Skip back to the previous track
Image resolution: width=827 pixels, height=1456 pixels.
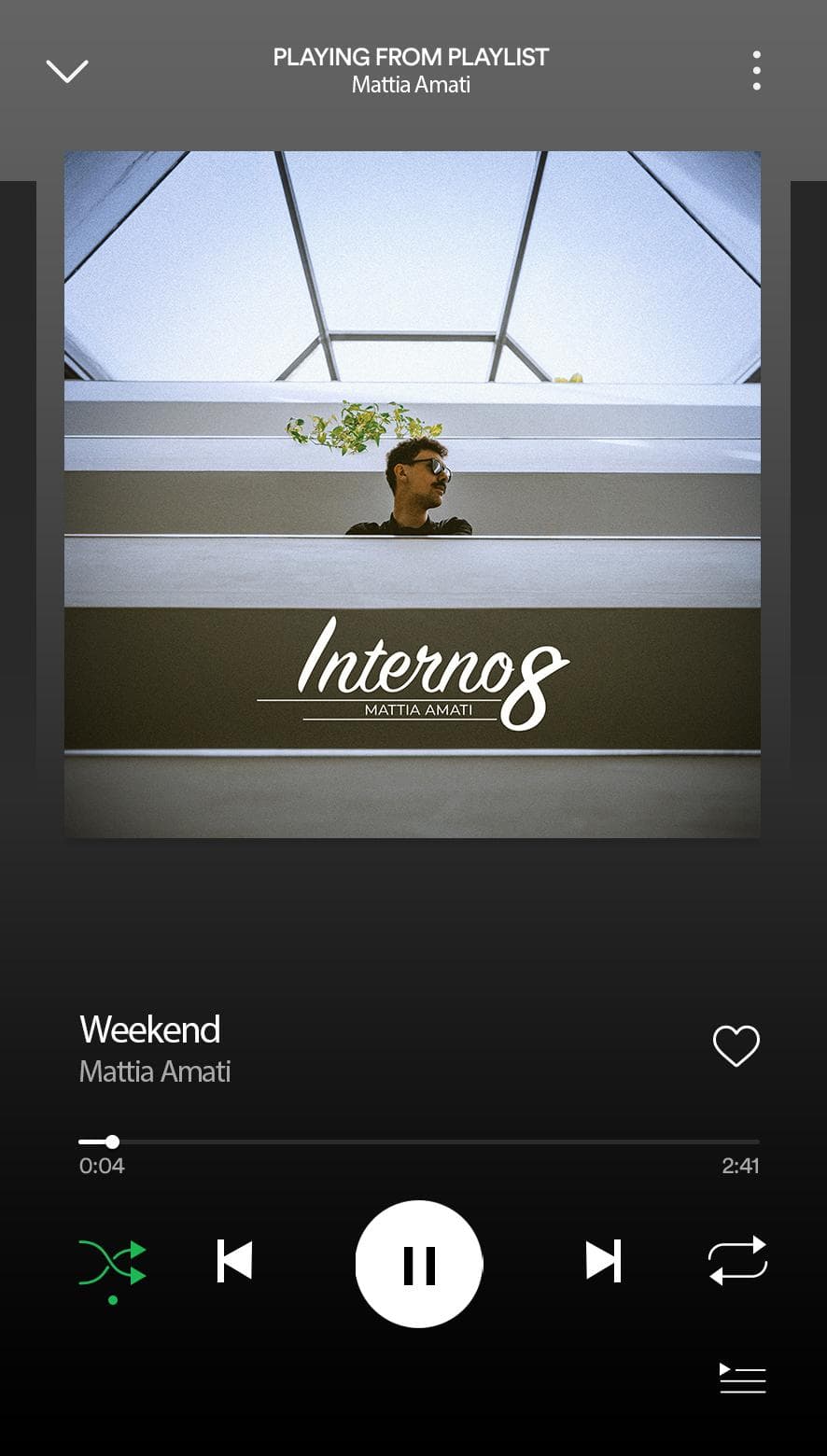(x=234, y=1261)
